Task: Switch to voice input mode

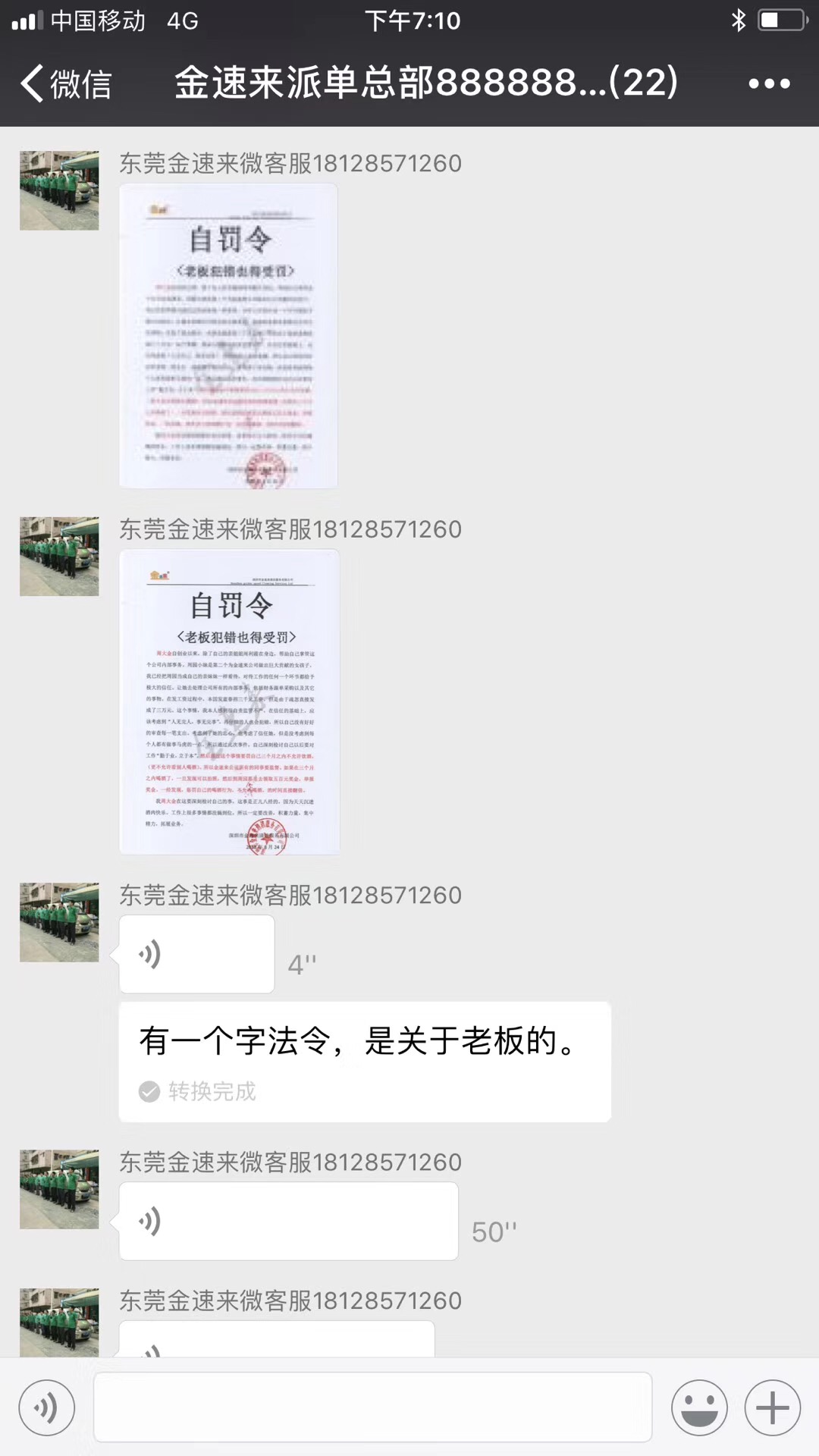Action: click(x=47, y=1408)
